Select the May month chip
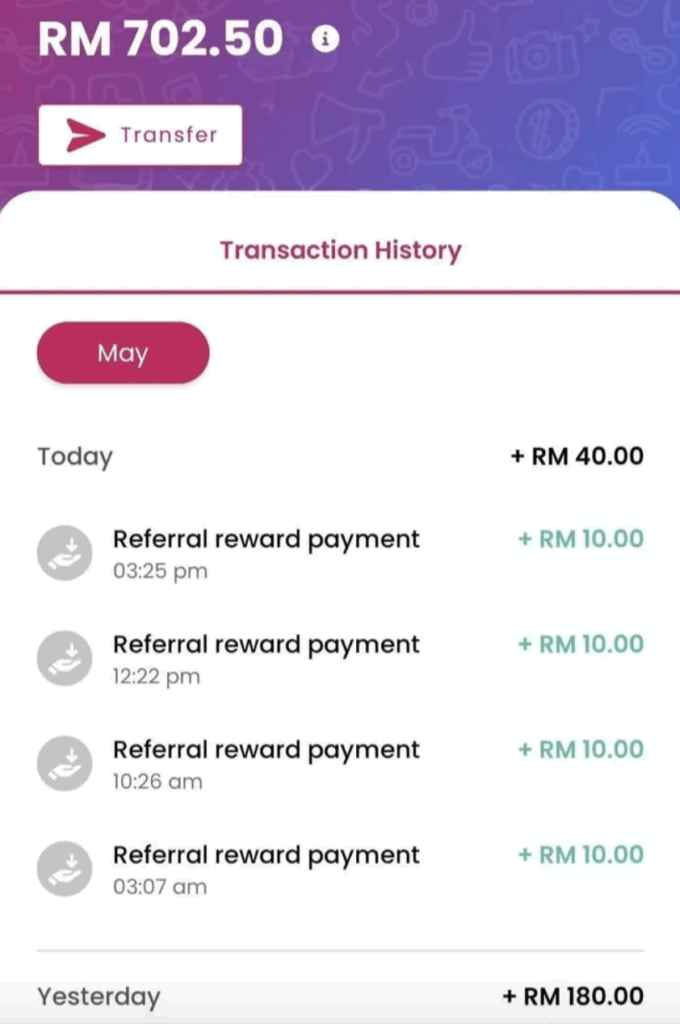Viewport: 680px width, 1024px height. pos(123,353)
